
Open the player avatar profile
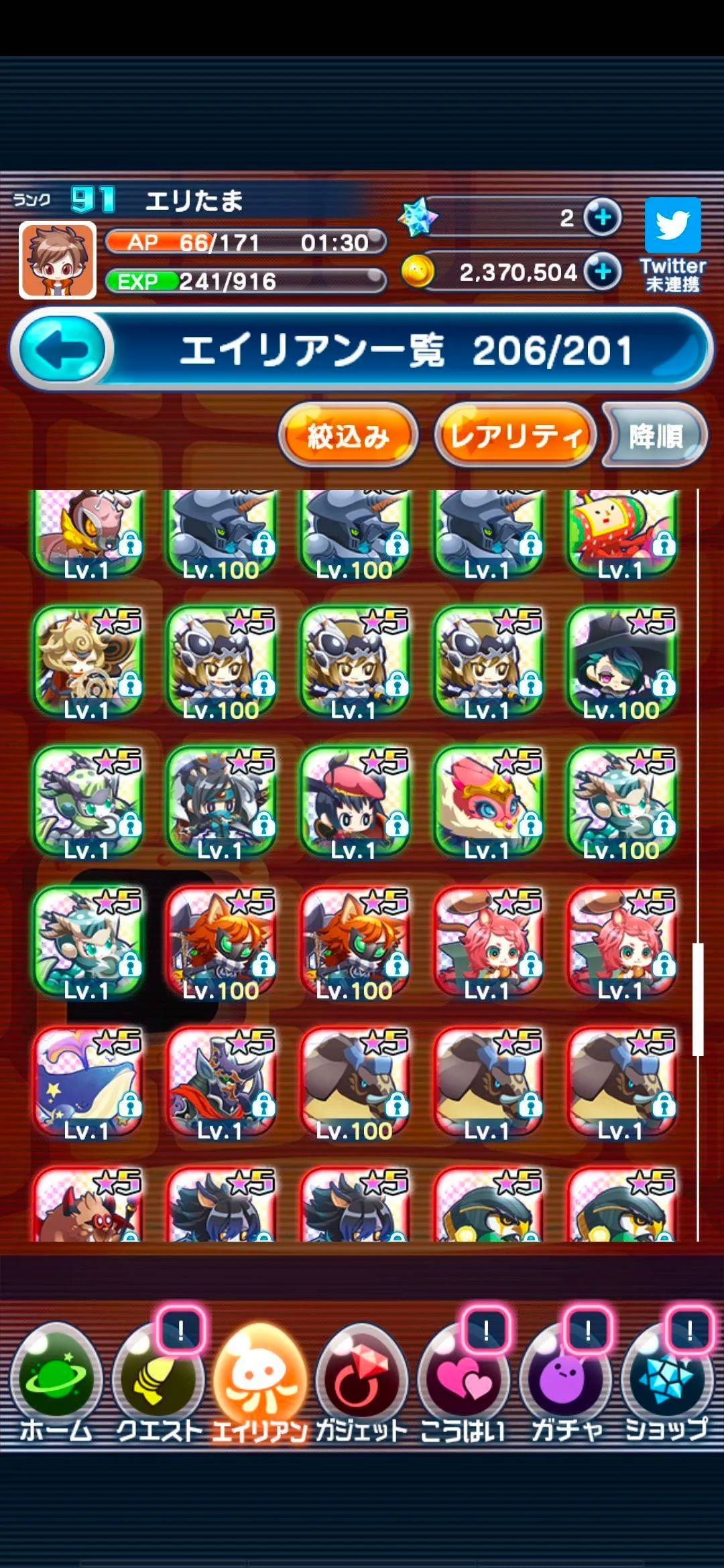58,261
